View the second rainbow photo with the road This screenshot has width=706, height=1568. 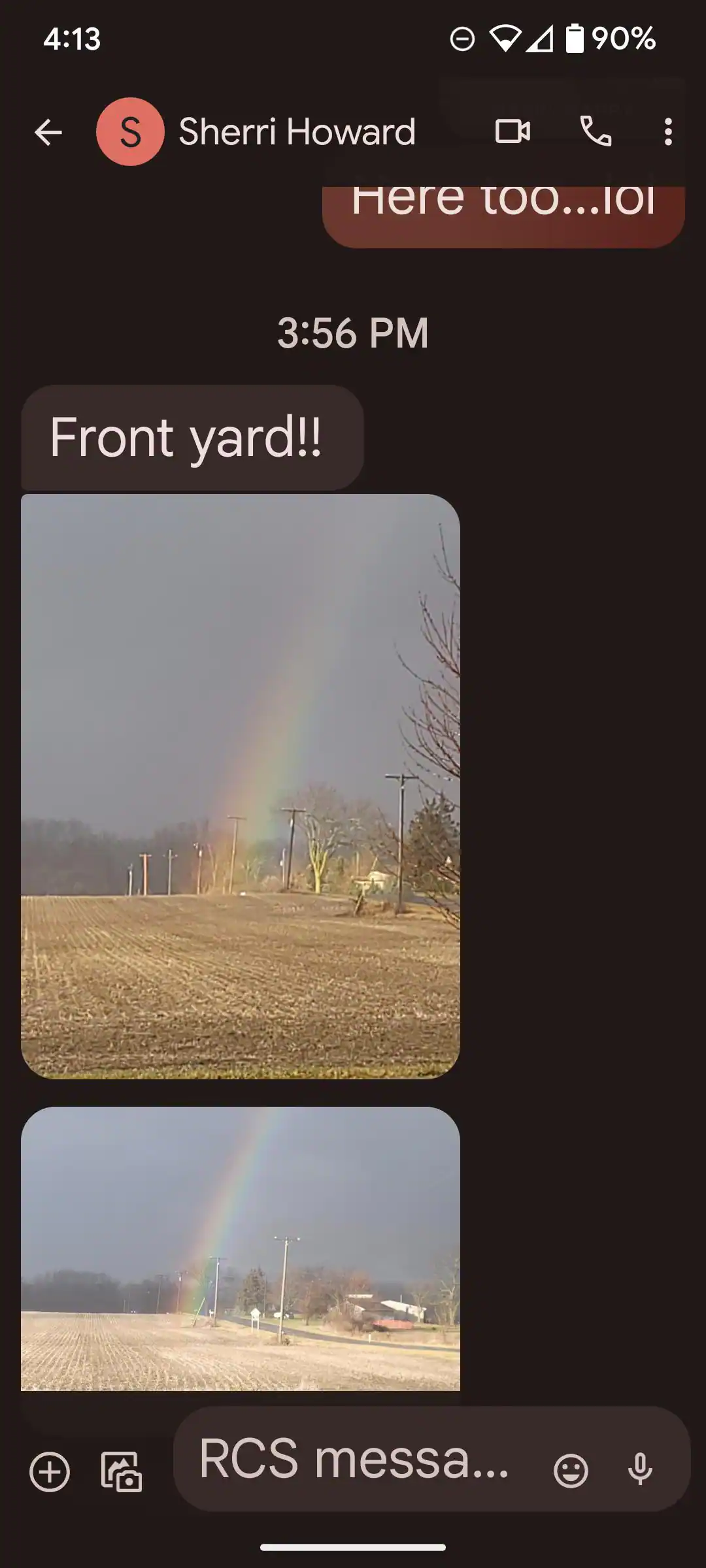coord(241,1248)
